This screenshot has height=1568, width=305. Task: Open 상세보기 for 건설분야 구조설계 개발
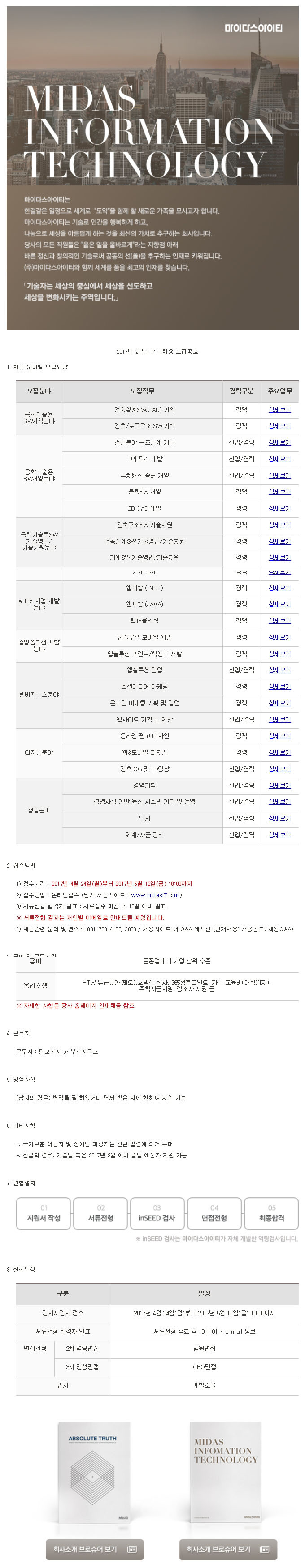coord(279,442)
